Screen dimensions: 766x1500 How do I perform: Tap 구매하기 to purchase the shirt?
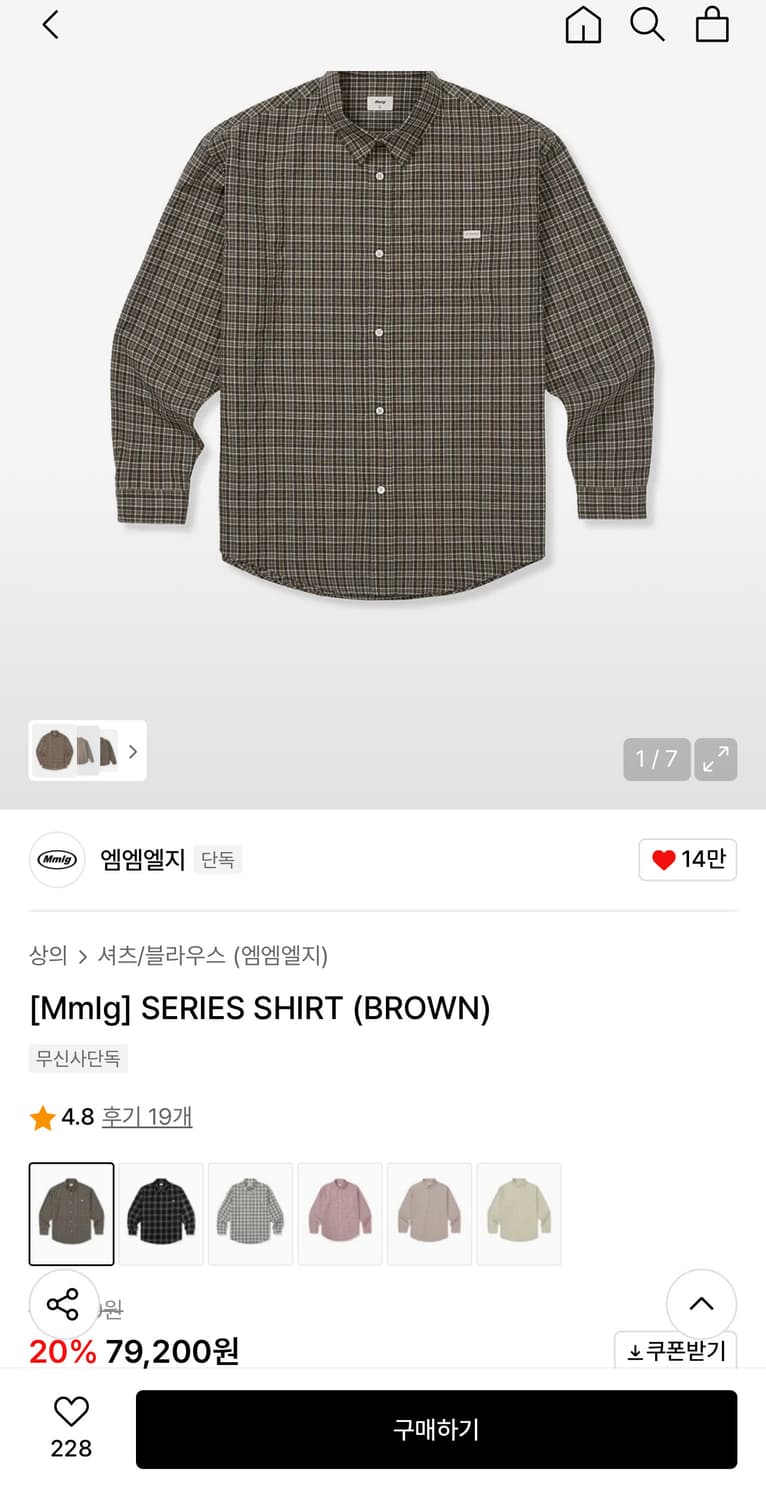[436, 1430]
